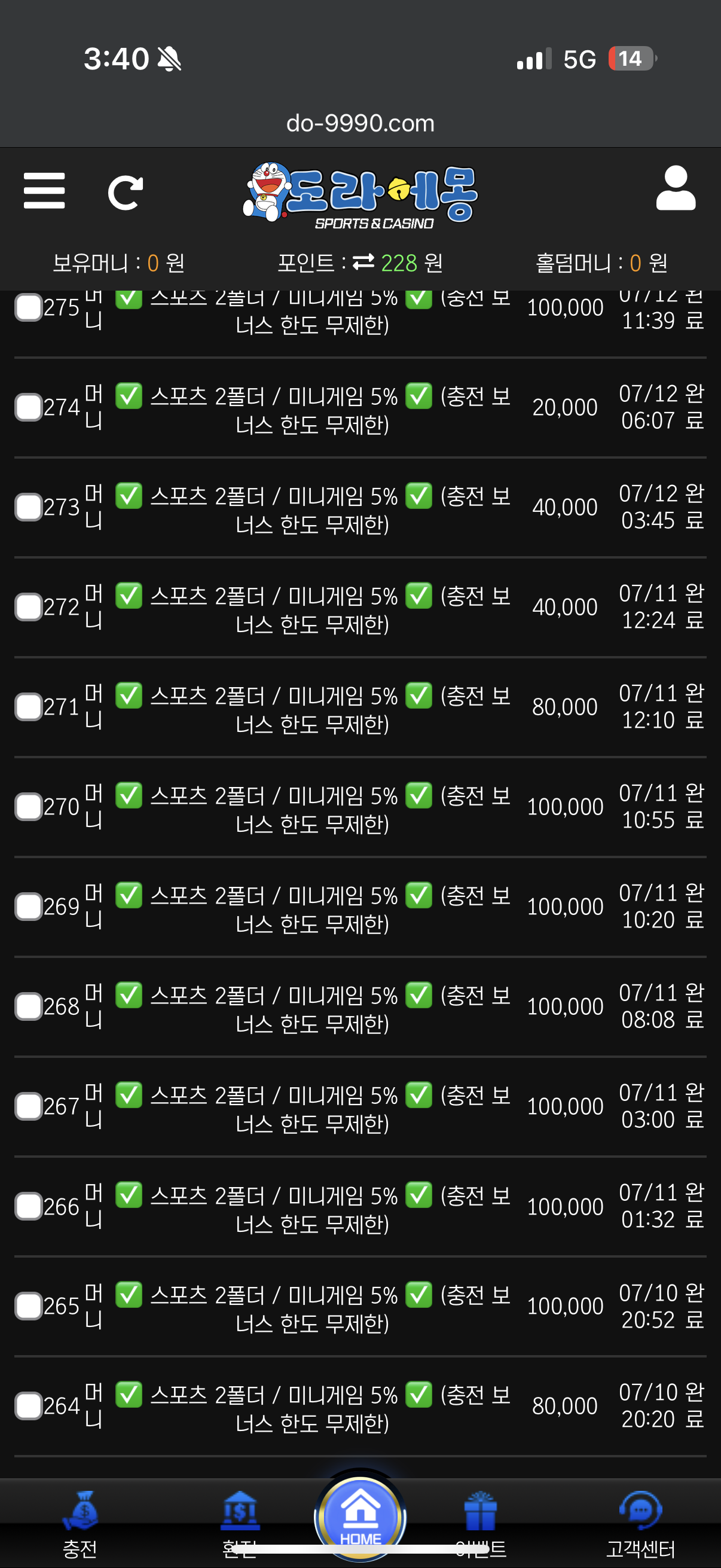Screen dimensions: 721x1568
Task: Select the checkbox for entry 274
Action: point(29,407)
